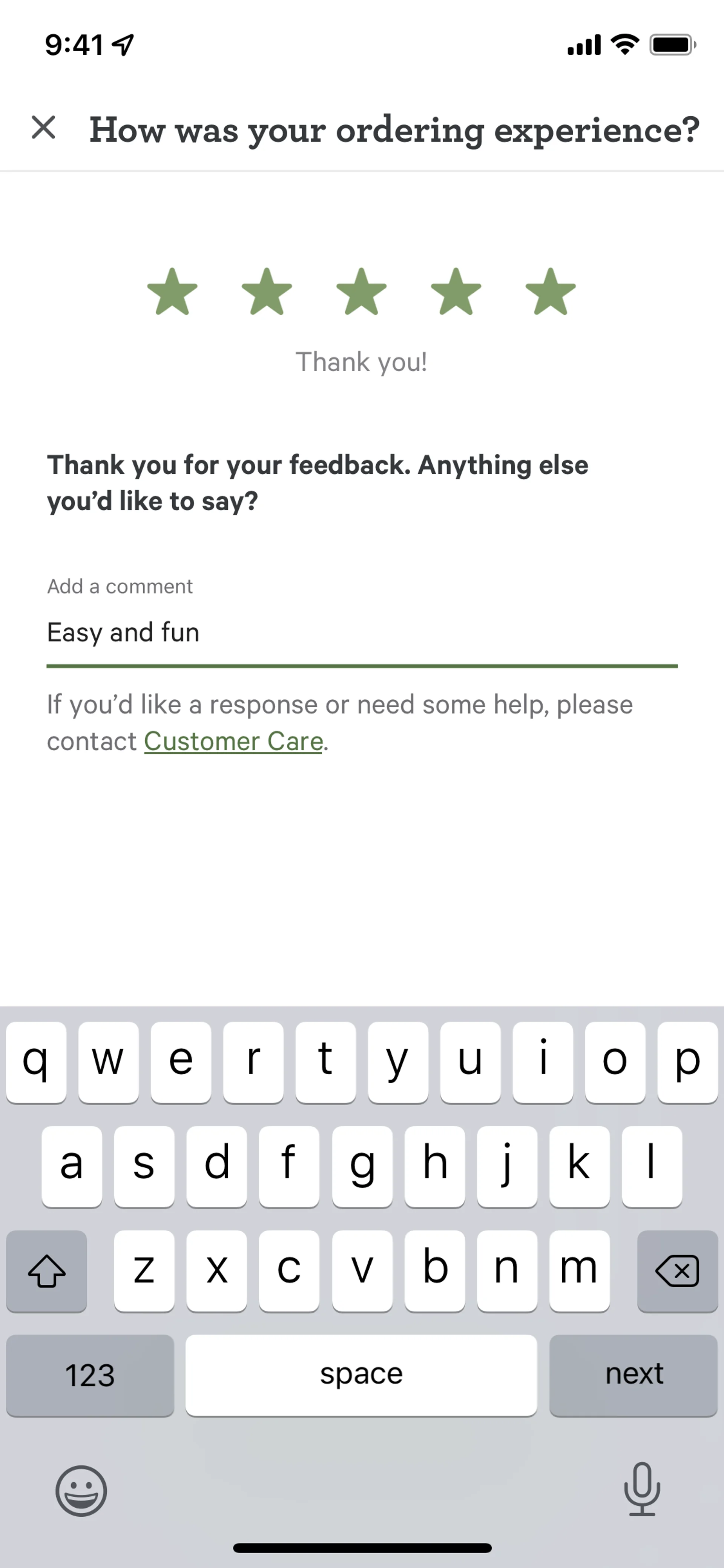Set rating to four stars
This screenshot has width=724, height=1568.
pyautogui.click(x=456, y=292)
